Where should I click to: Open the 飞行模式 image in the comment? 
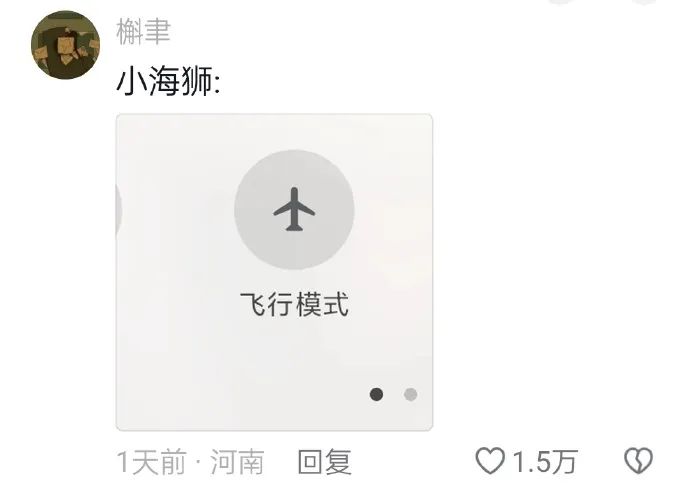click(x=275, y=272)
